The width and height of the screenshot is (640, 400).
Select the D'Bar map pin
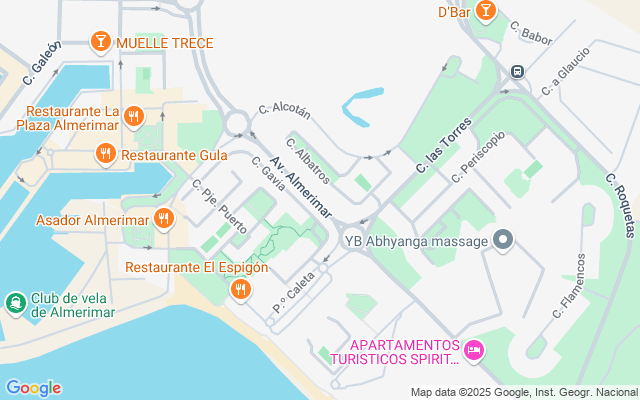pos(485,12)
